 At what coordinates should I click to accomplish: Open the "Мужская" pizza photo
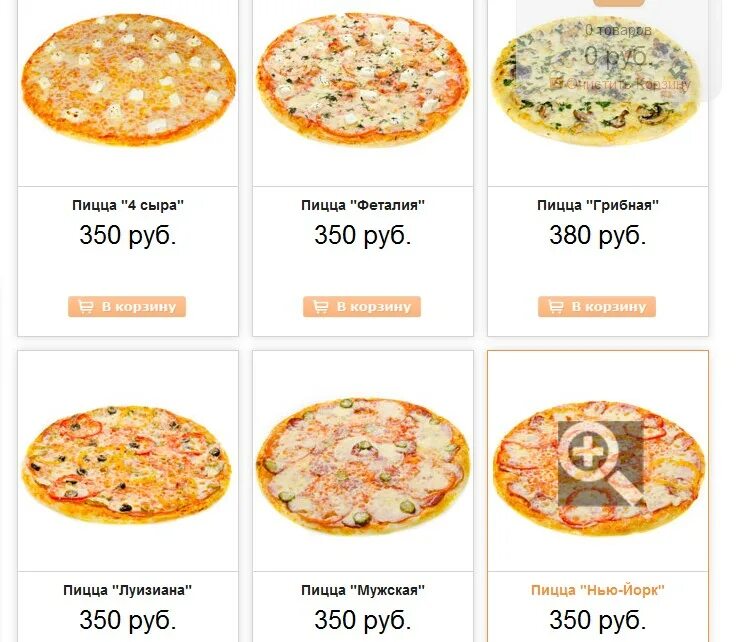pos(362,463)
